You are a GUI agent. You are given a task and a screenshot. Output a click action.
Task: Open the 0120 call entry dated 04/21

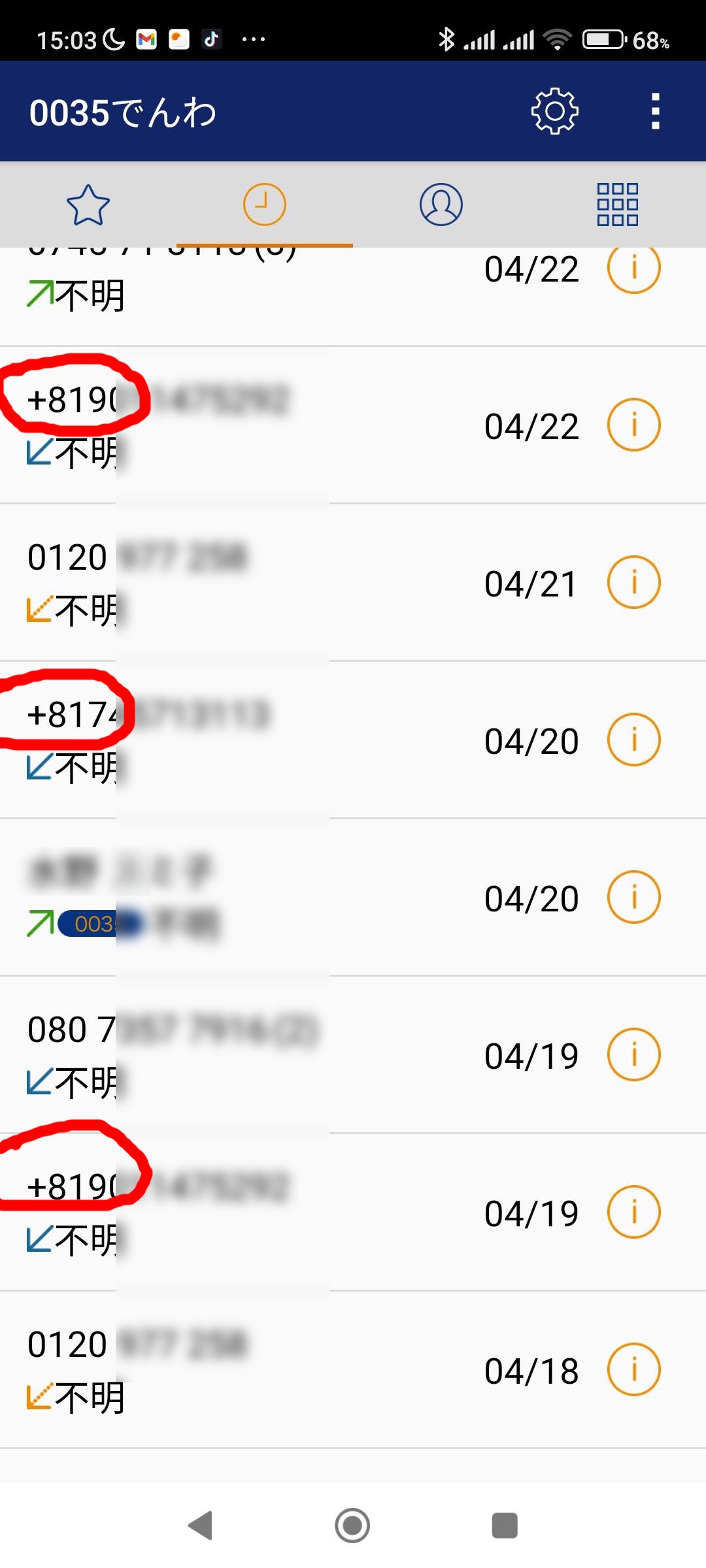353,582
